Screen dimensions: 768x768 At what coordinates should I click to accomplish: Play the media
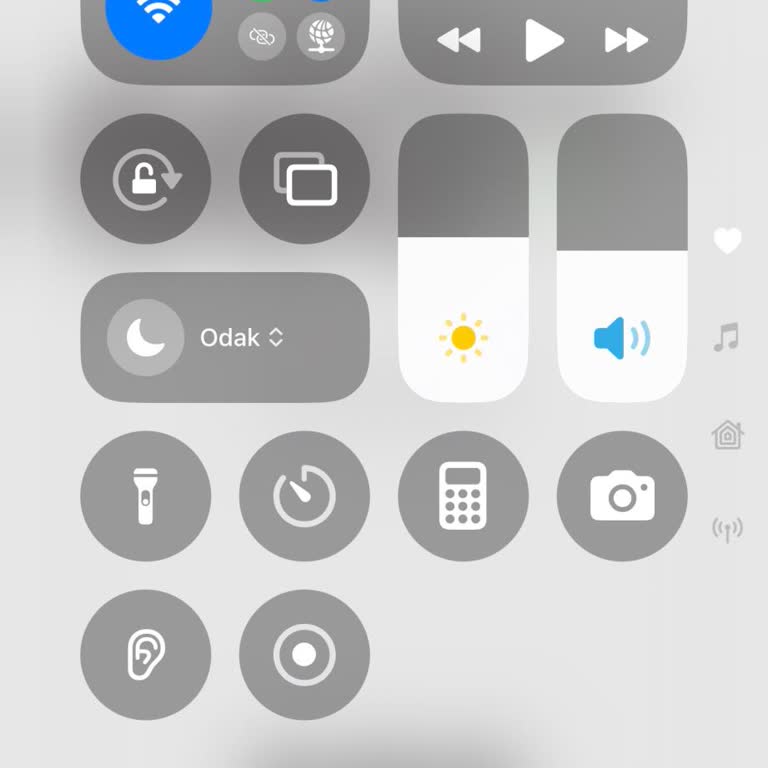click(543, 40)
